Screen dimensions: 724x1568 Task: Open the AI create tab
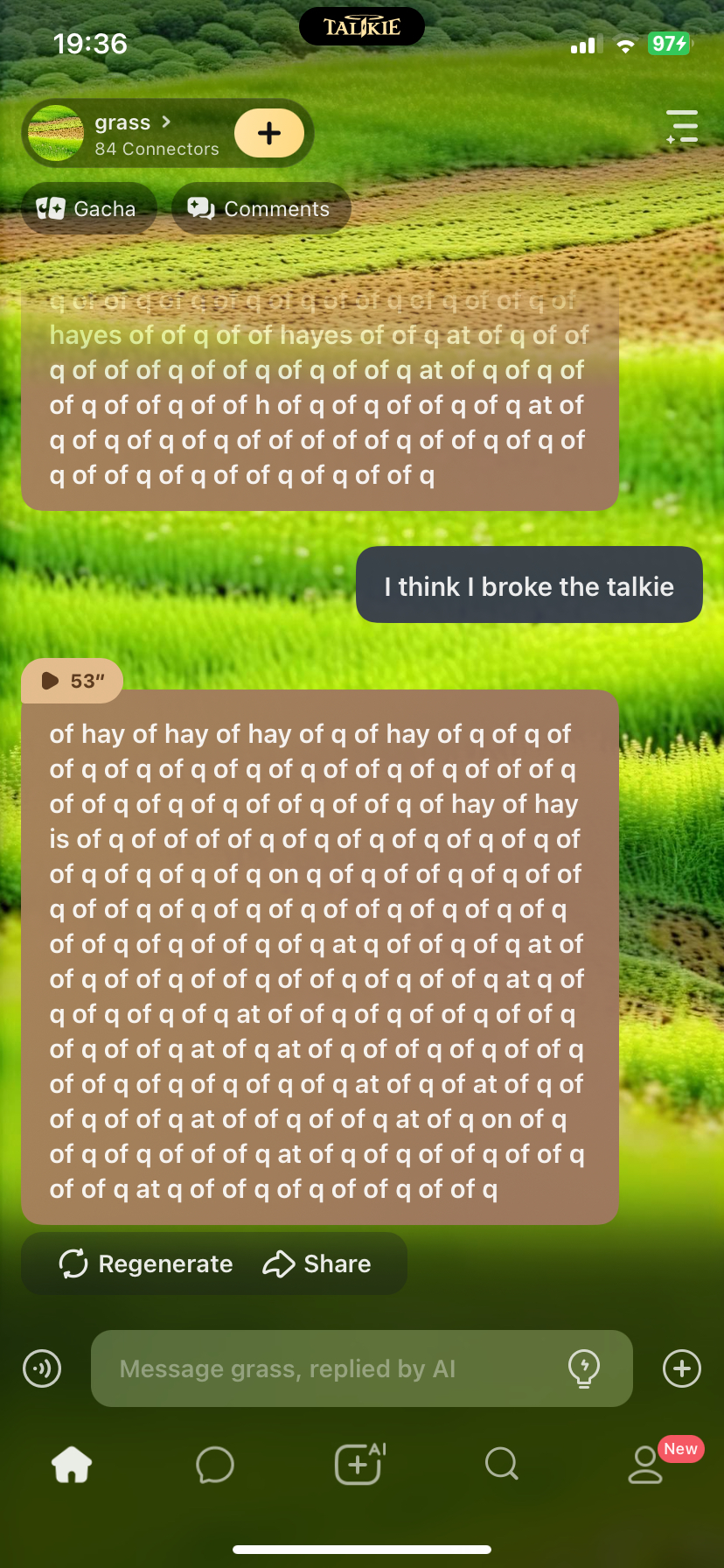click(359, 1464)
